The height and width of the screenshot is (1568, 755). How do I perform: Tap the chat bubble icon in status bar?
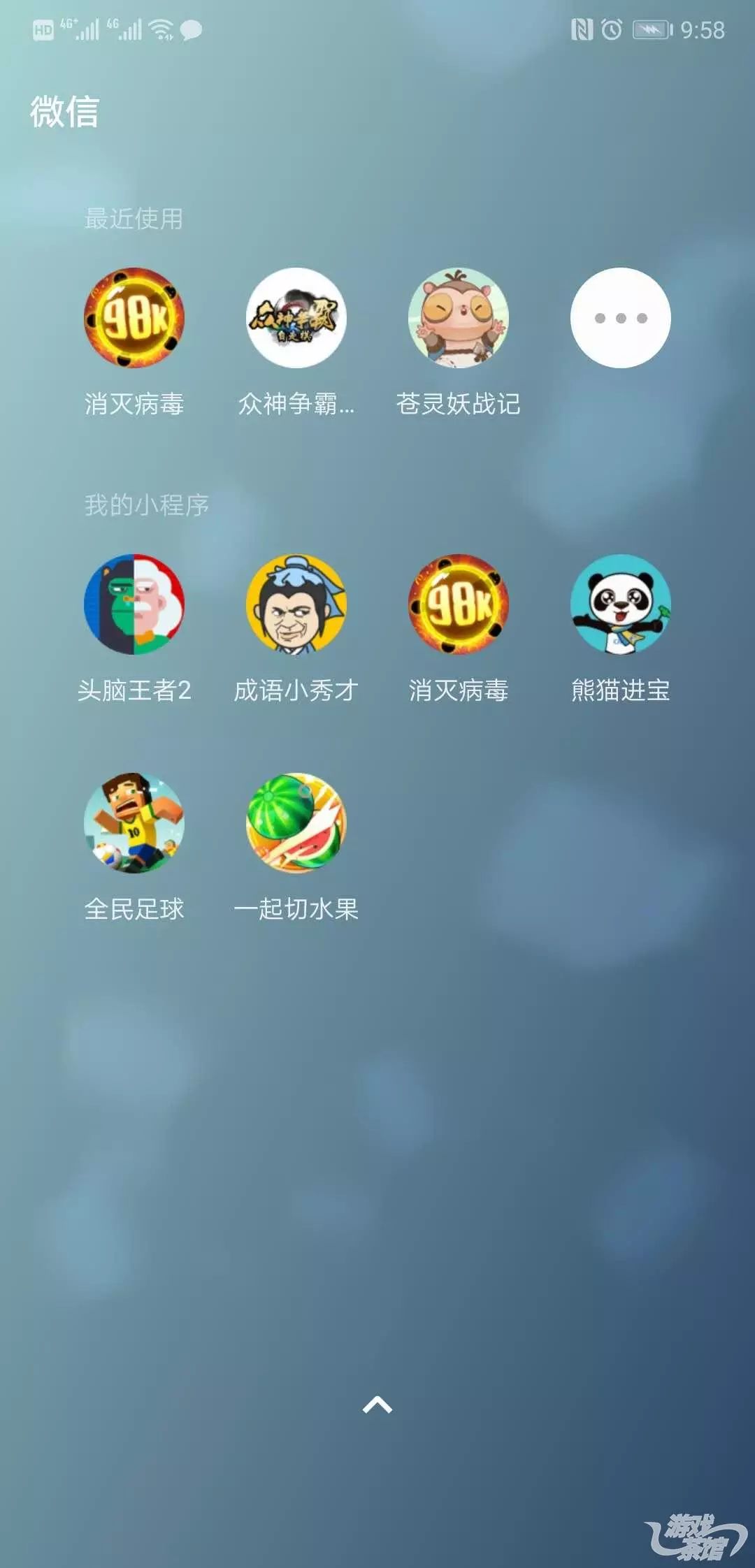pos(187,31)
